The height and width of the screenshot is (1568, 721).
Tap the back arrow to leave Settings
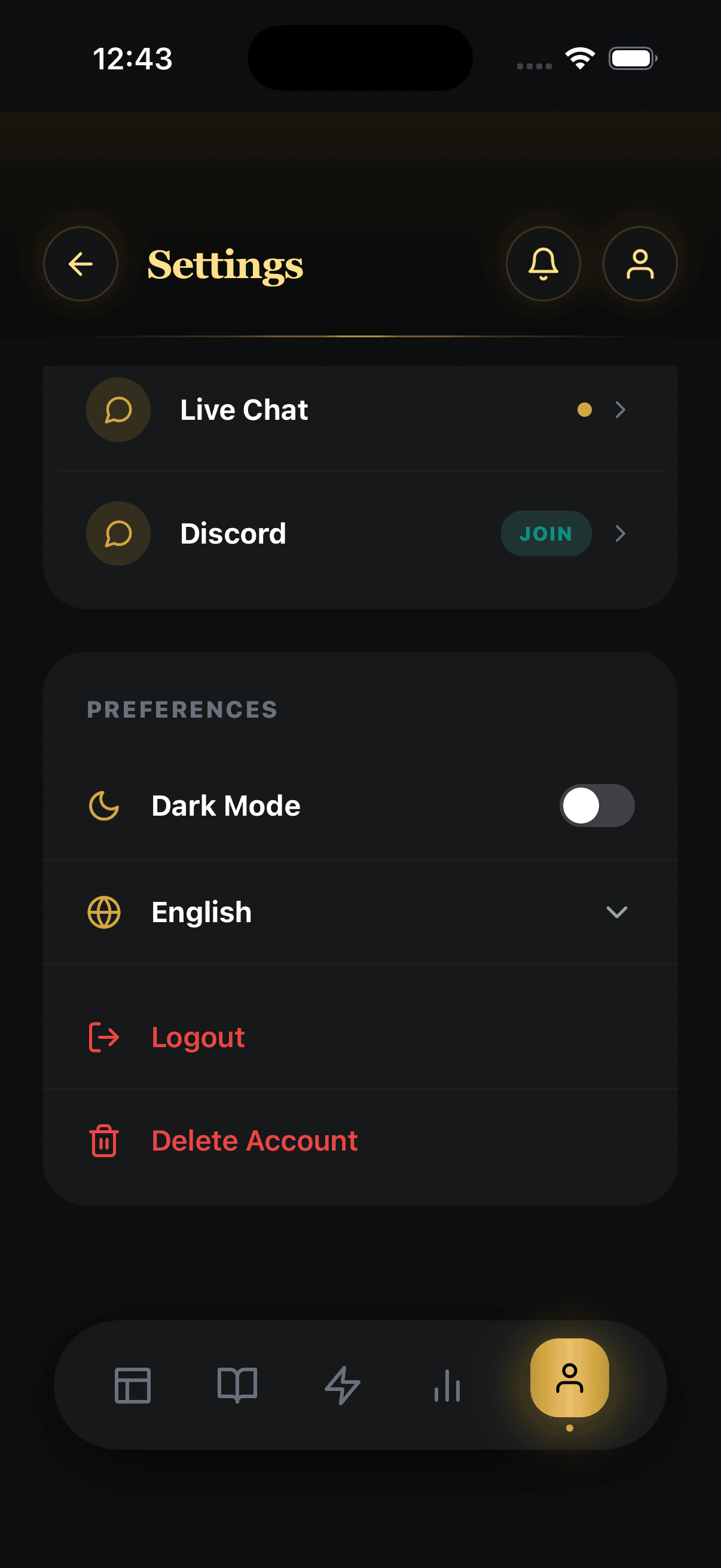80,264
